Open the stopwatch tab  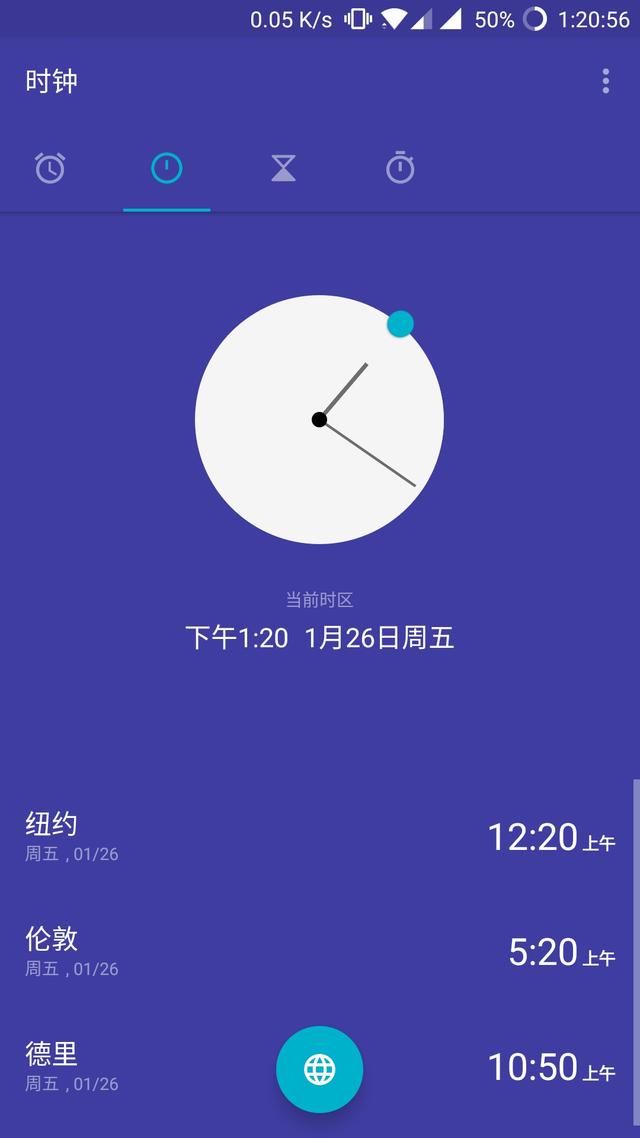(x=400, y=168)
